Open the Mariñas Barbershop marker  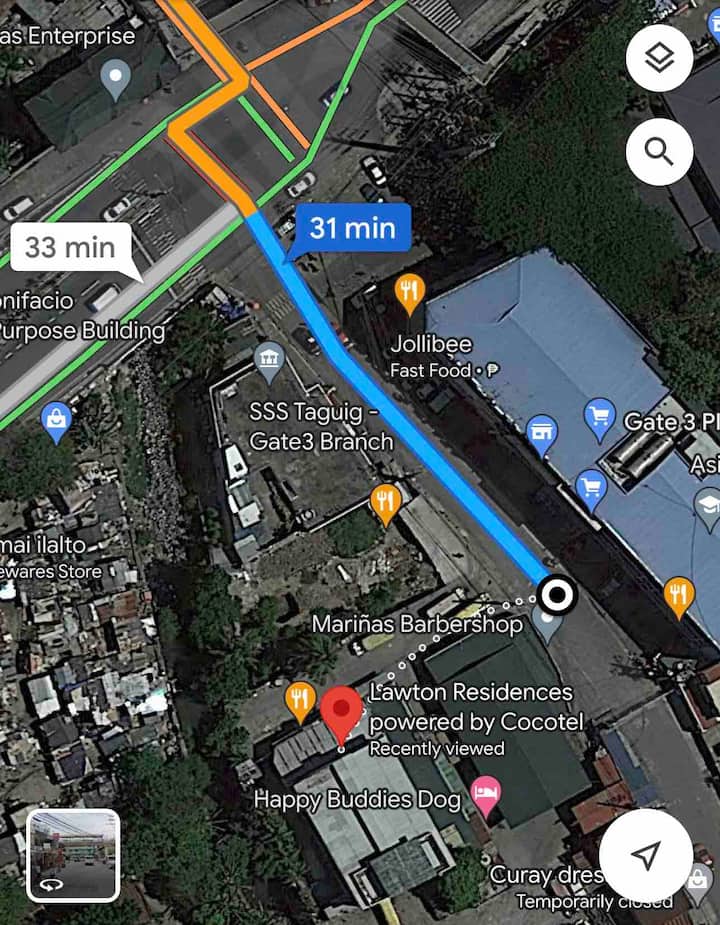tap(546, 622)
